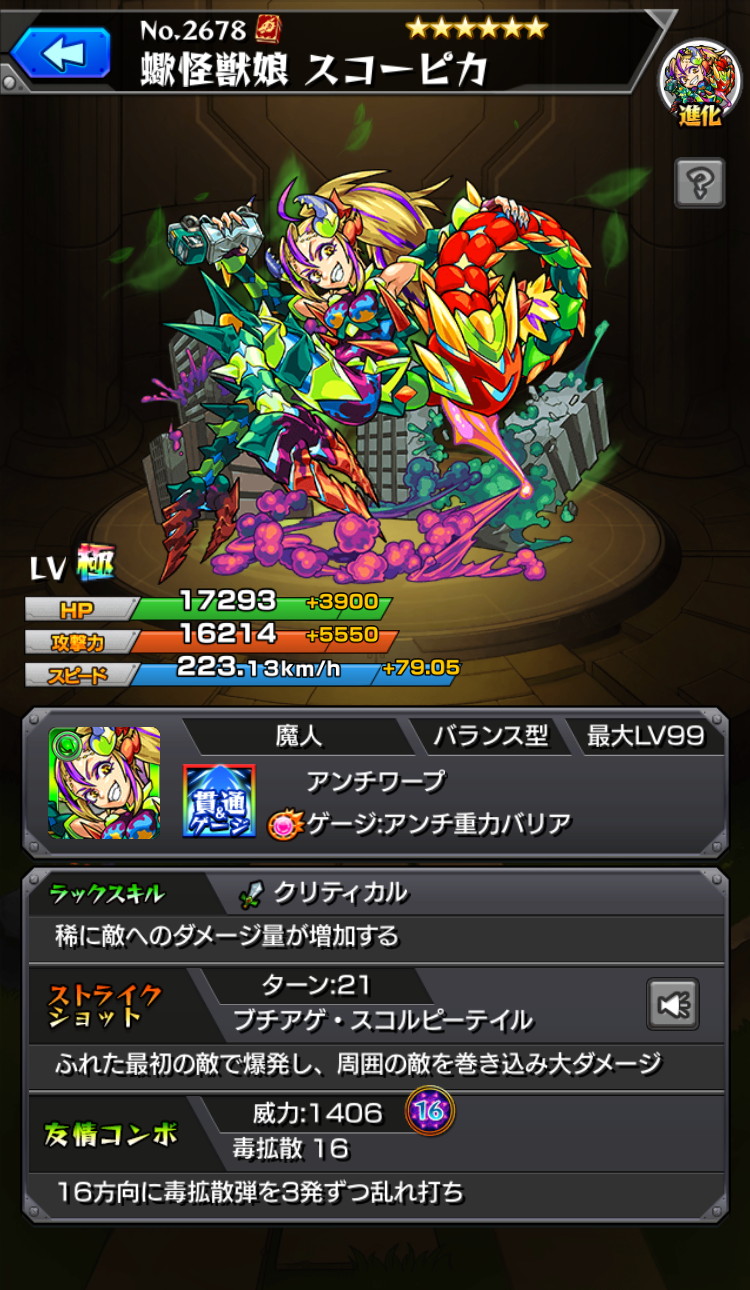This screenshot has width=750, height=1290.
Task: Tap the blue back arrow
Action: [x=60, y=53]
